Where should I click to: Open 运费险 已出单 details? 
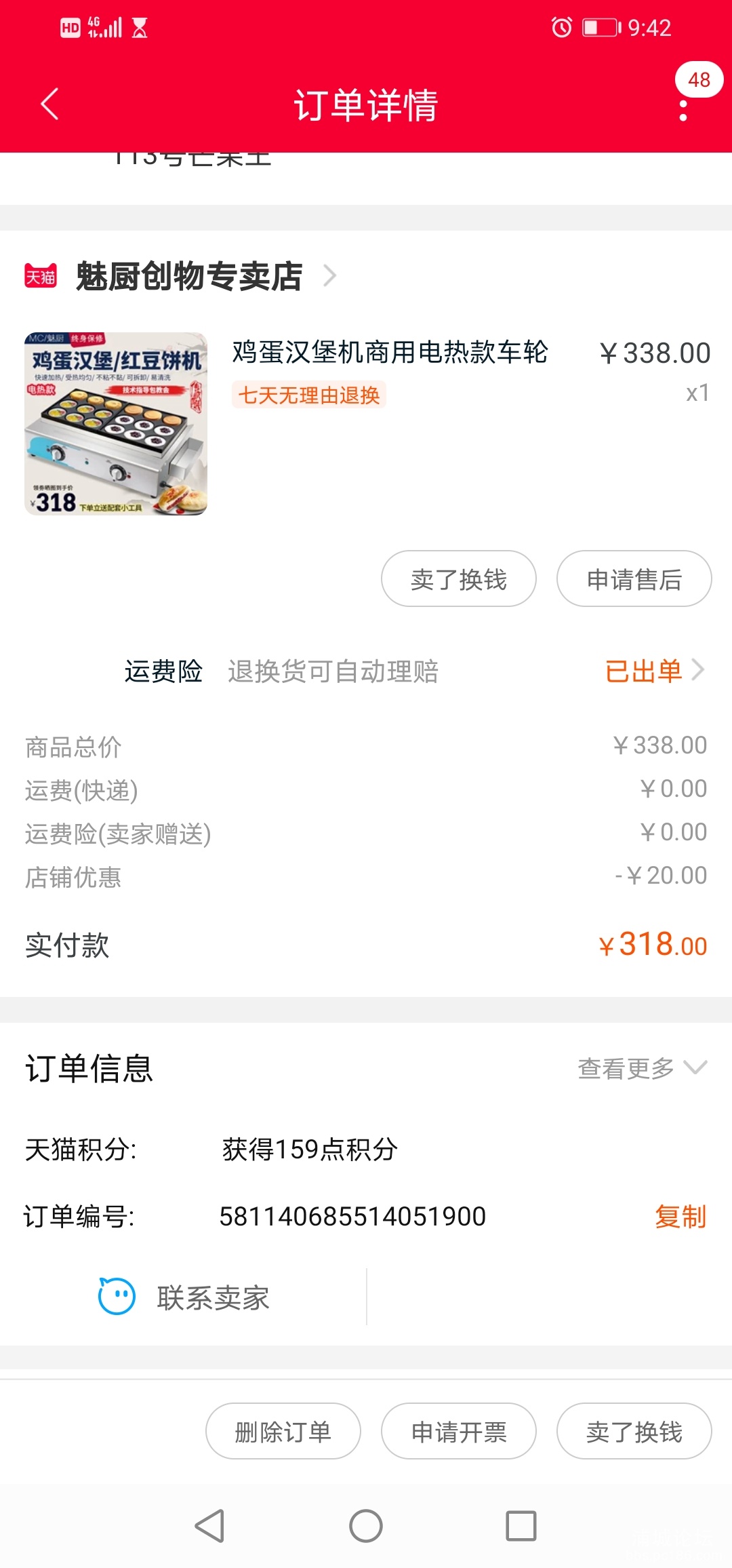click(x=653, y=671)
